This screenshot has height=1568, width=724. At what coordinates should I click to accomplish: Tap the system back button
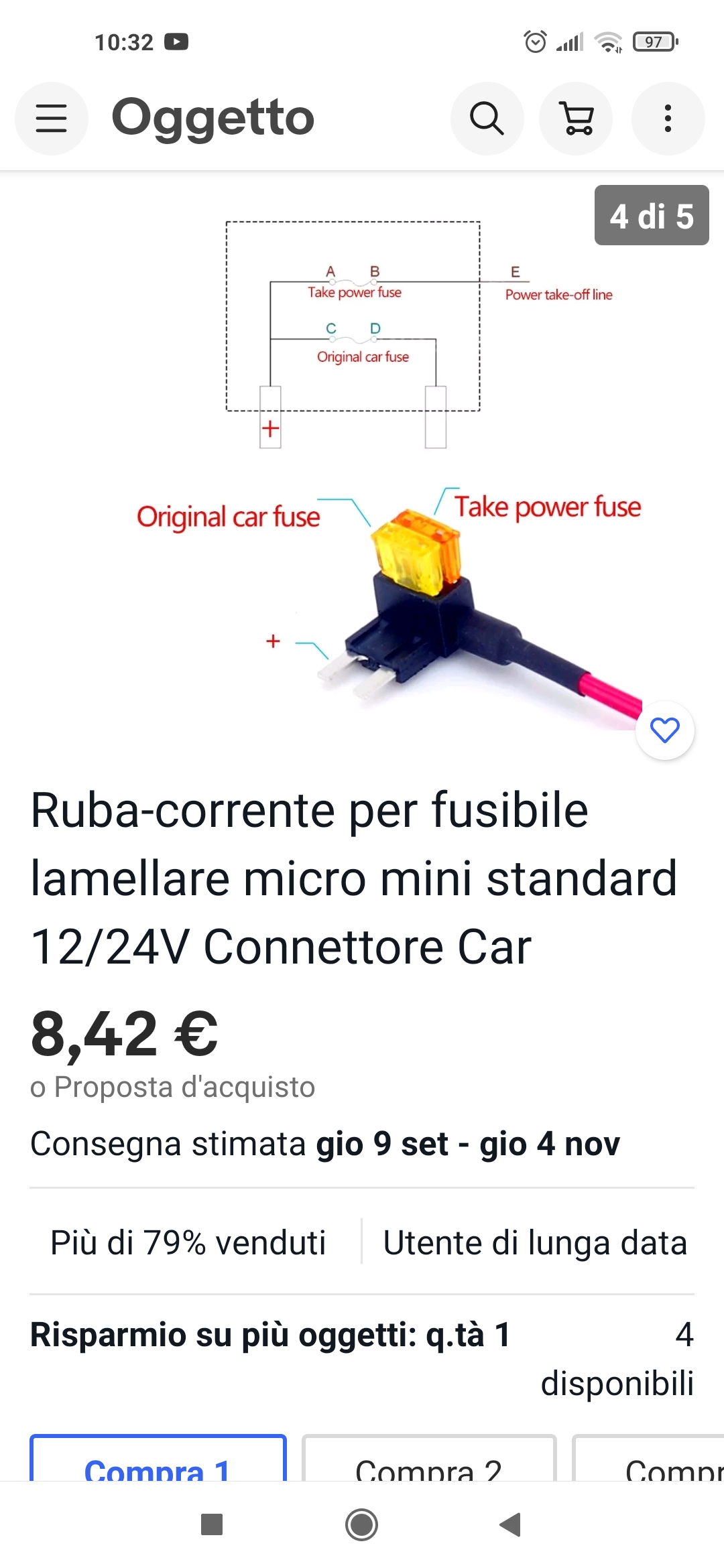(511, 1524)
